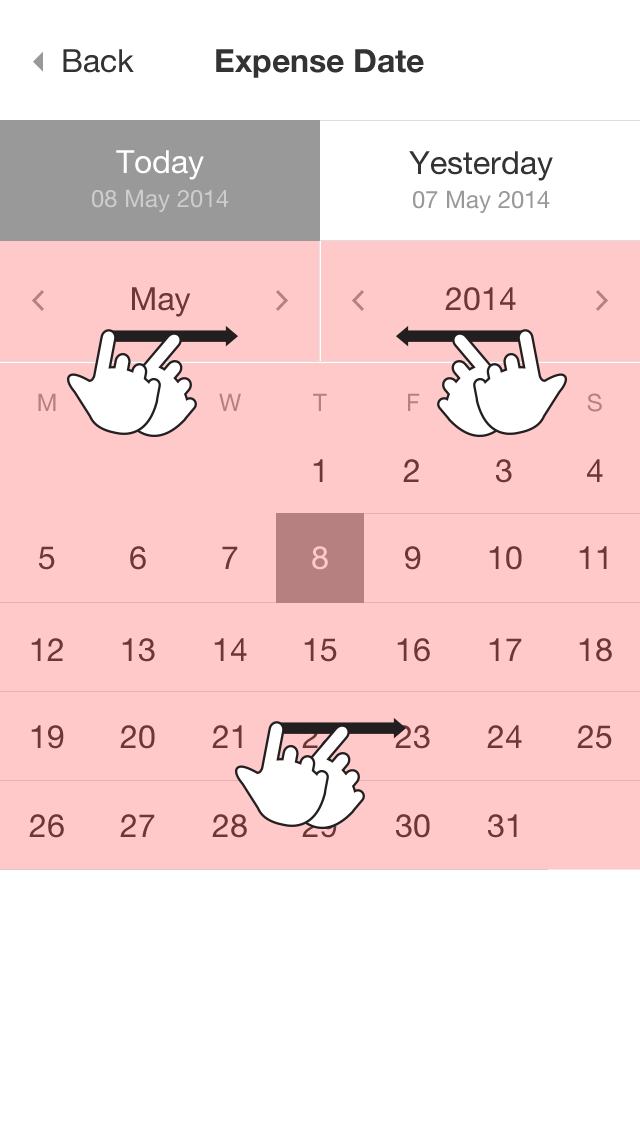640x1136 pixels.
Task: Select Today, 08 May 2014
Action: point(160,180)
